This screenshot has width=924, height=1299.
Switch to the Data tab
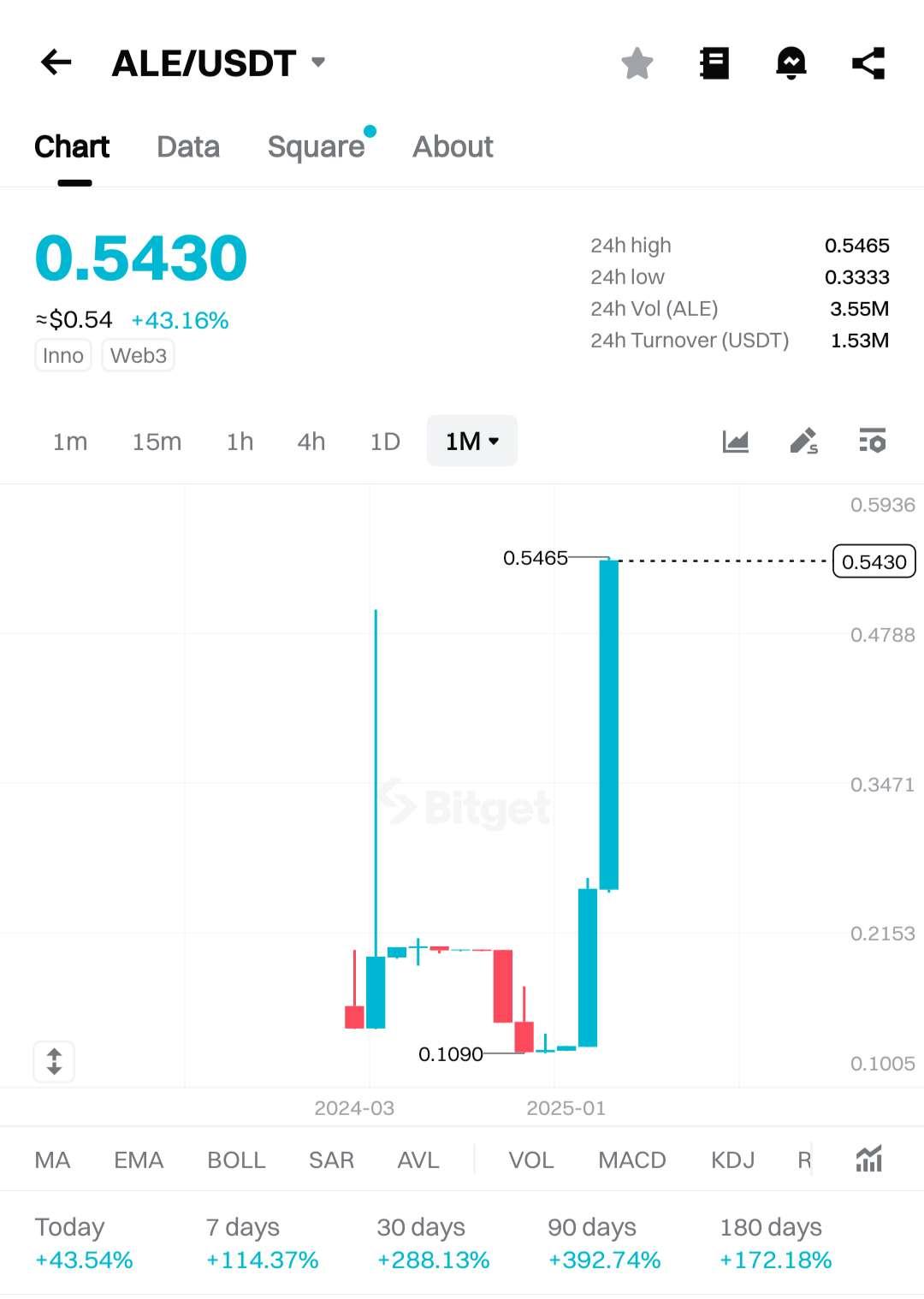(188, 147)
